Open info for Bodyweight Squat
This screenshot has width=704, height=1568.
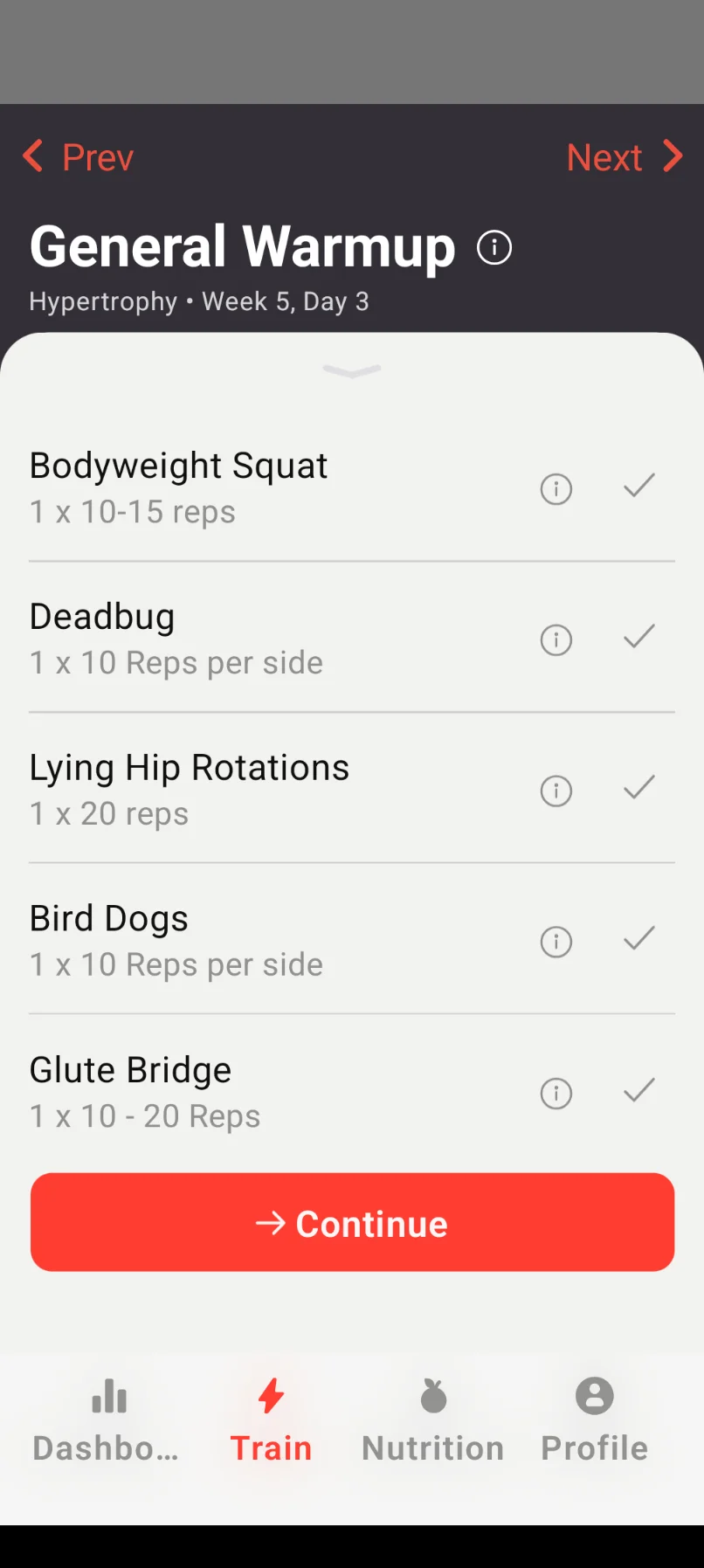(556, 488)
